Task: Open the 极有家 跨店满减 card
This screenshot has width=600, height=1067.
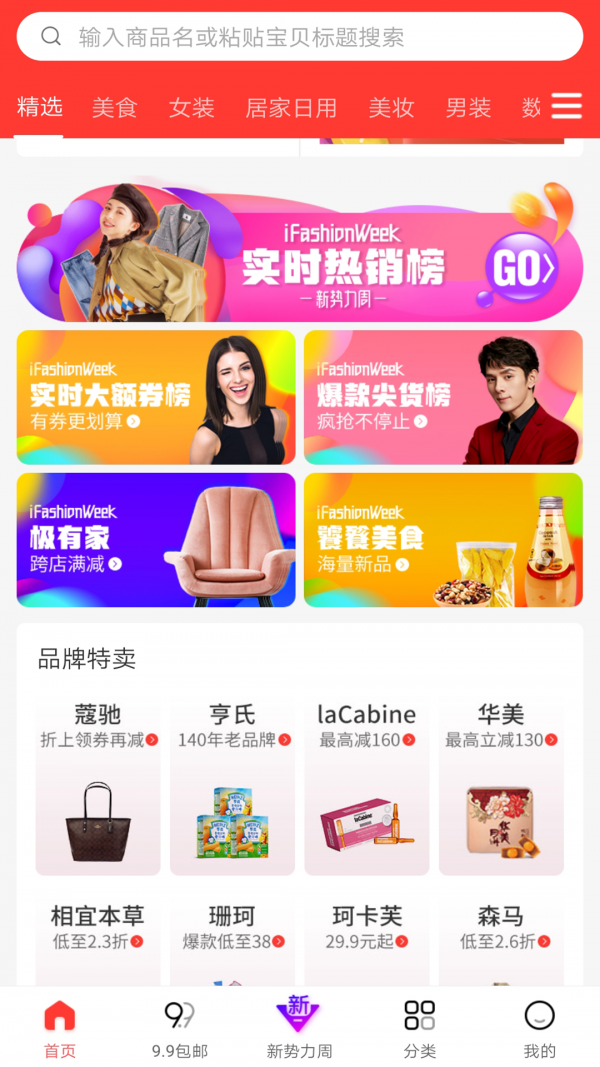Action: coord(156,540)
